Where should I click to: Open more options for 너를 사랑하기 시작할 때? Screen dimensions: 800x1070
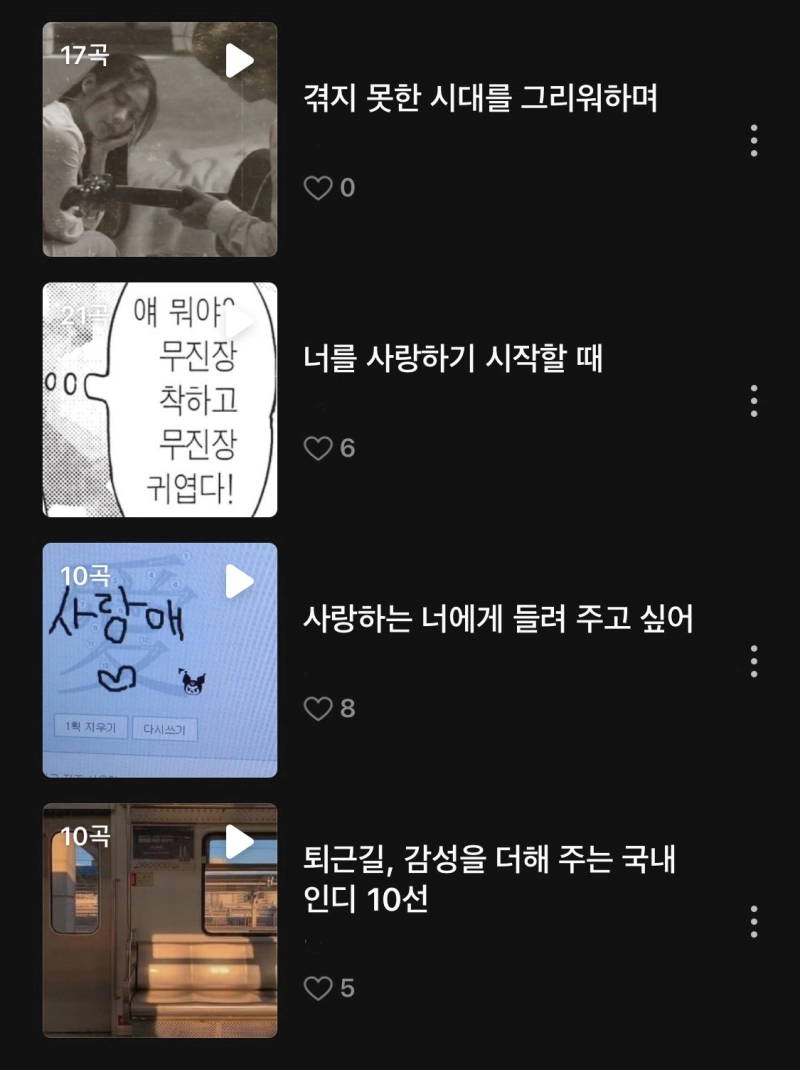753,401
